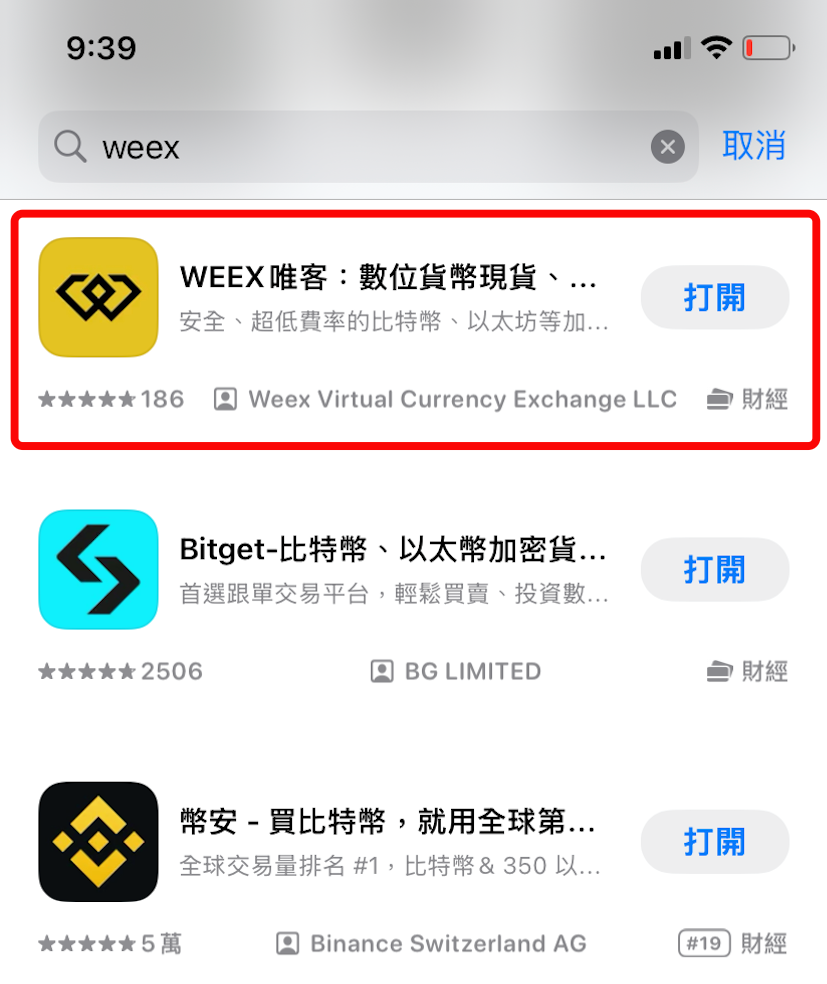Image resolution: width=827 pixels, height=984 pixels.
Task: View the 幣安 Binance search result details
Action: (x=390, y=842)
